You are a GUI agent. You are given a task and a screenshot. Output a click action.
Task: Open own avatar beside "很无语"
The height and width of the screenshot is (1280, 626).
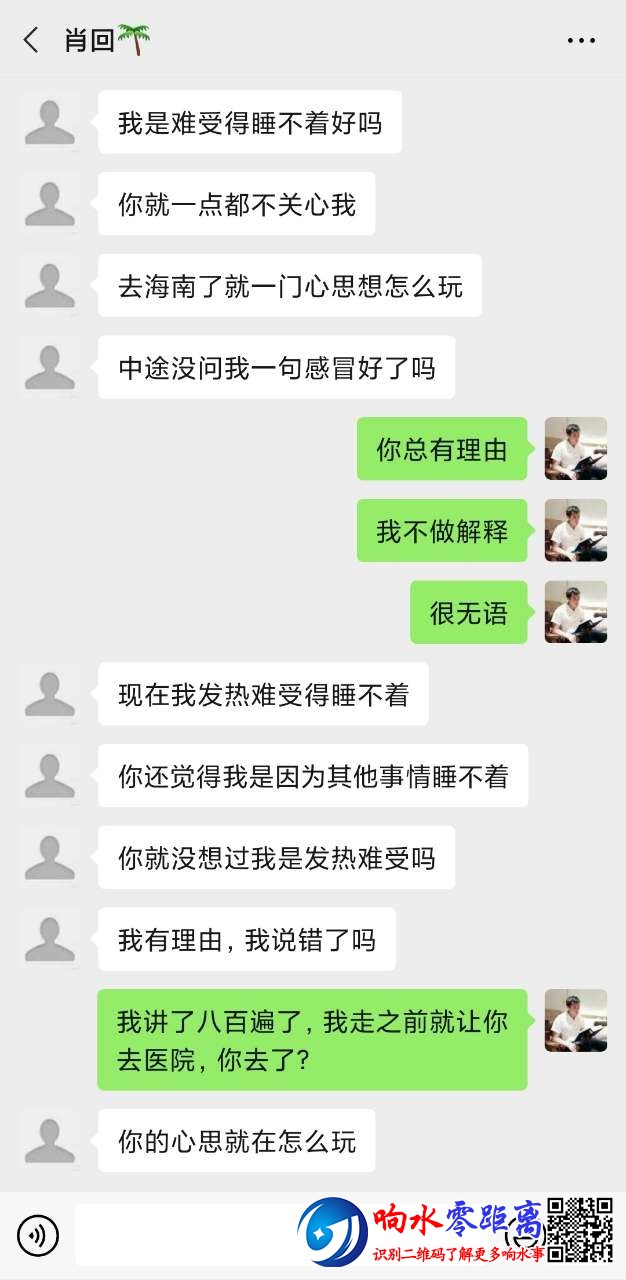[575, 612]
